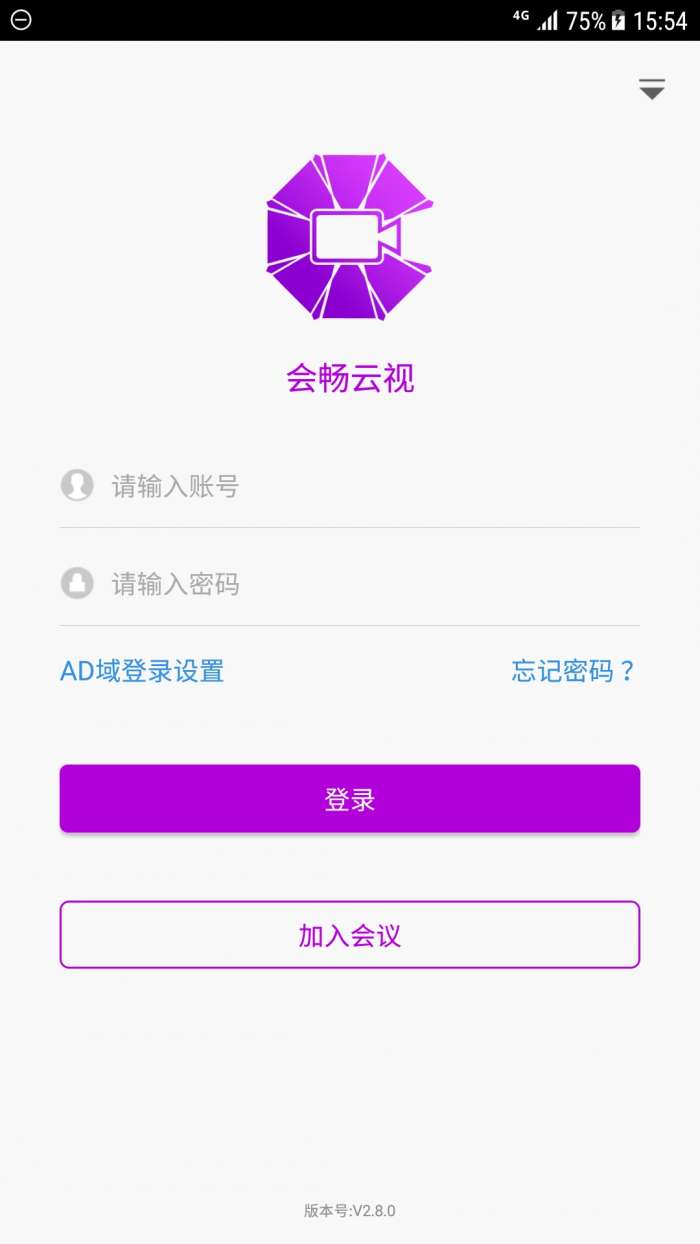Open AD域登录设置 link
This screenshot has height=1244, width=700.
[x=142, y=671]
